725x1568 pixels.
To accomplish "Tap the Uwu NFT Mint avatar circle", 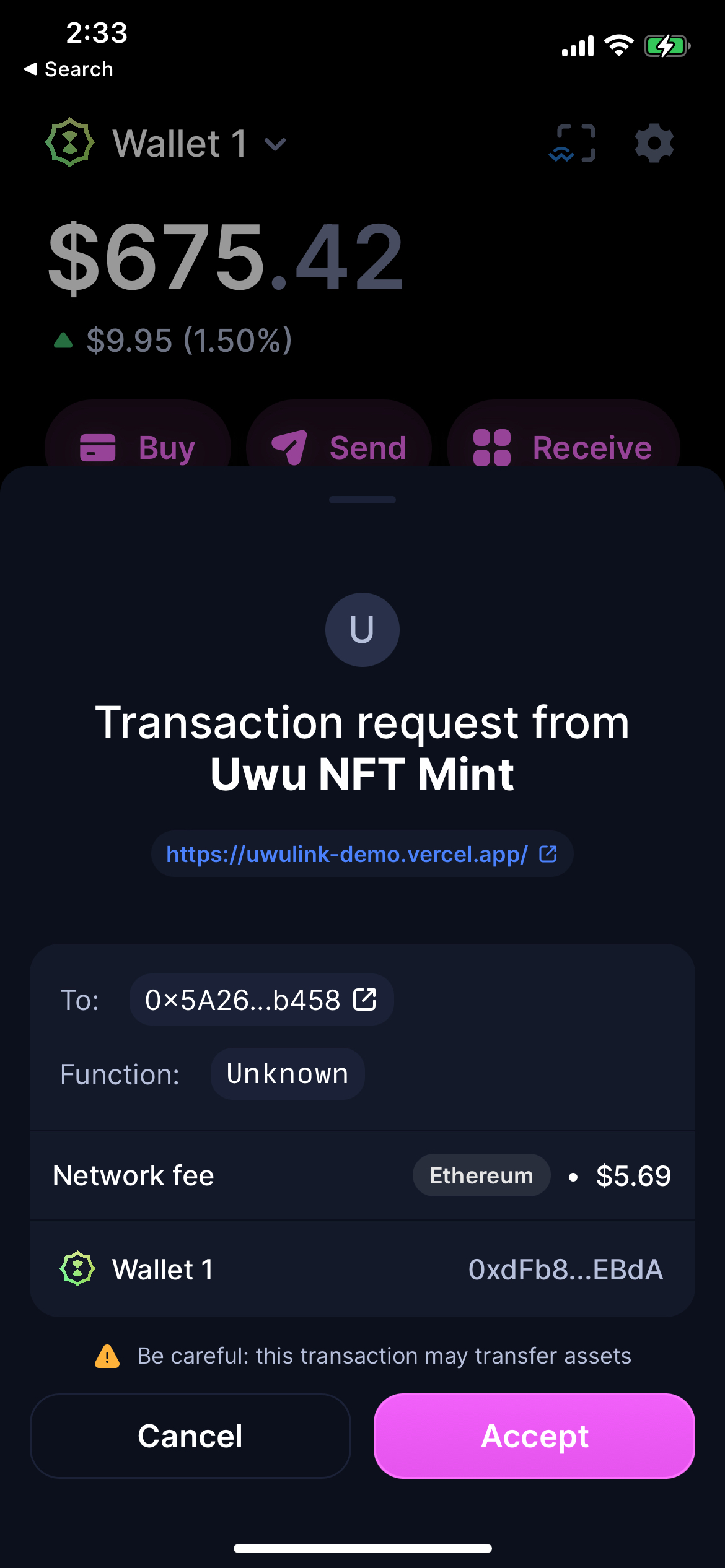I will point(362,629).
